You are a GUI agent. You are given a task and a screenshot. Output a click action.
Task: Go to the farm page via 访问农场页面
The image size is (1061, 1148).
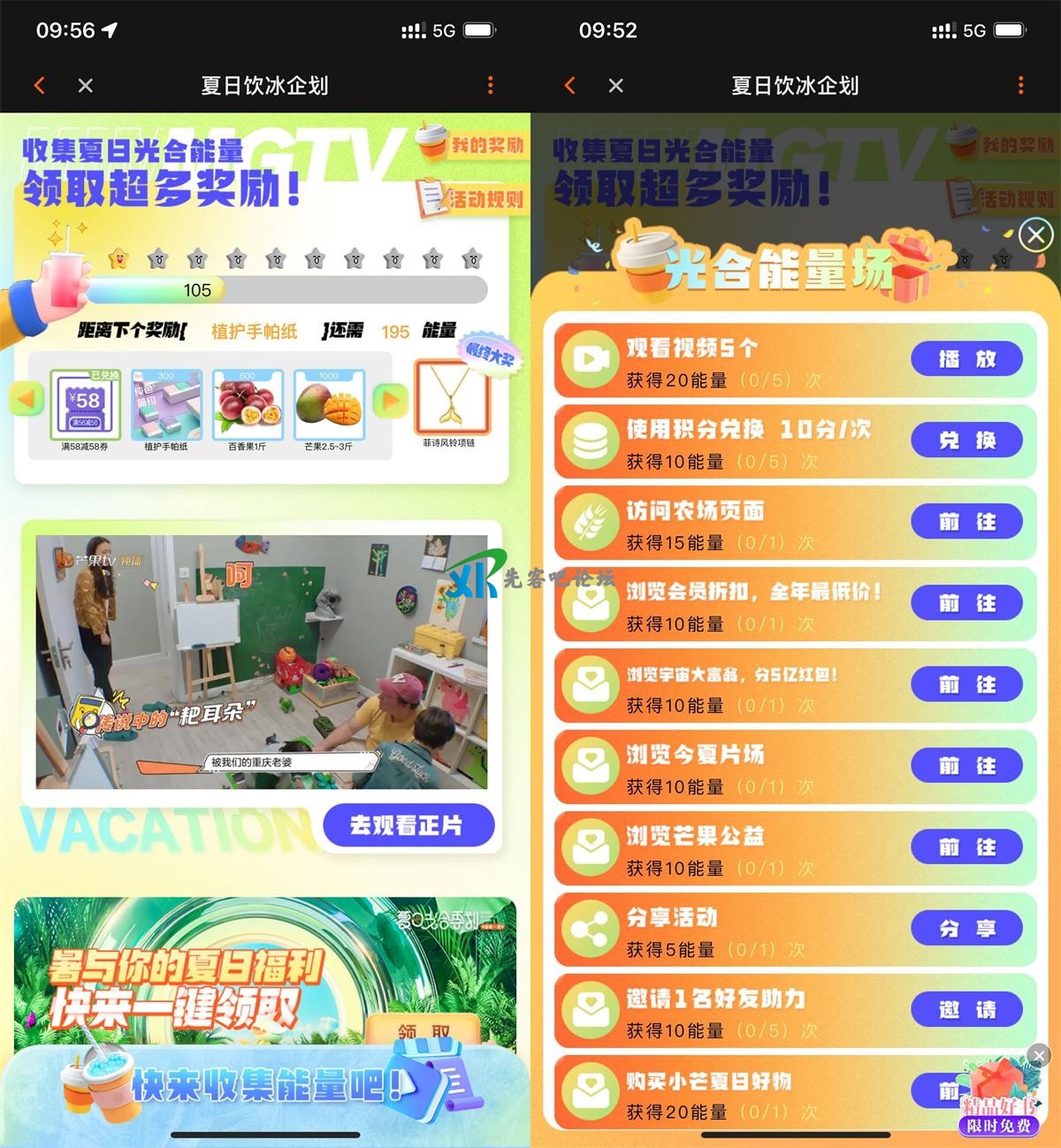[x=966, y=522]
